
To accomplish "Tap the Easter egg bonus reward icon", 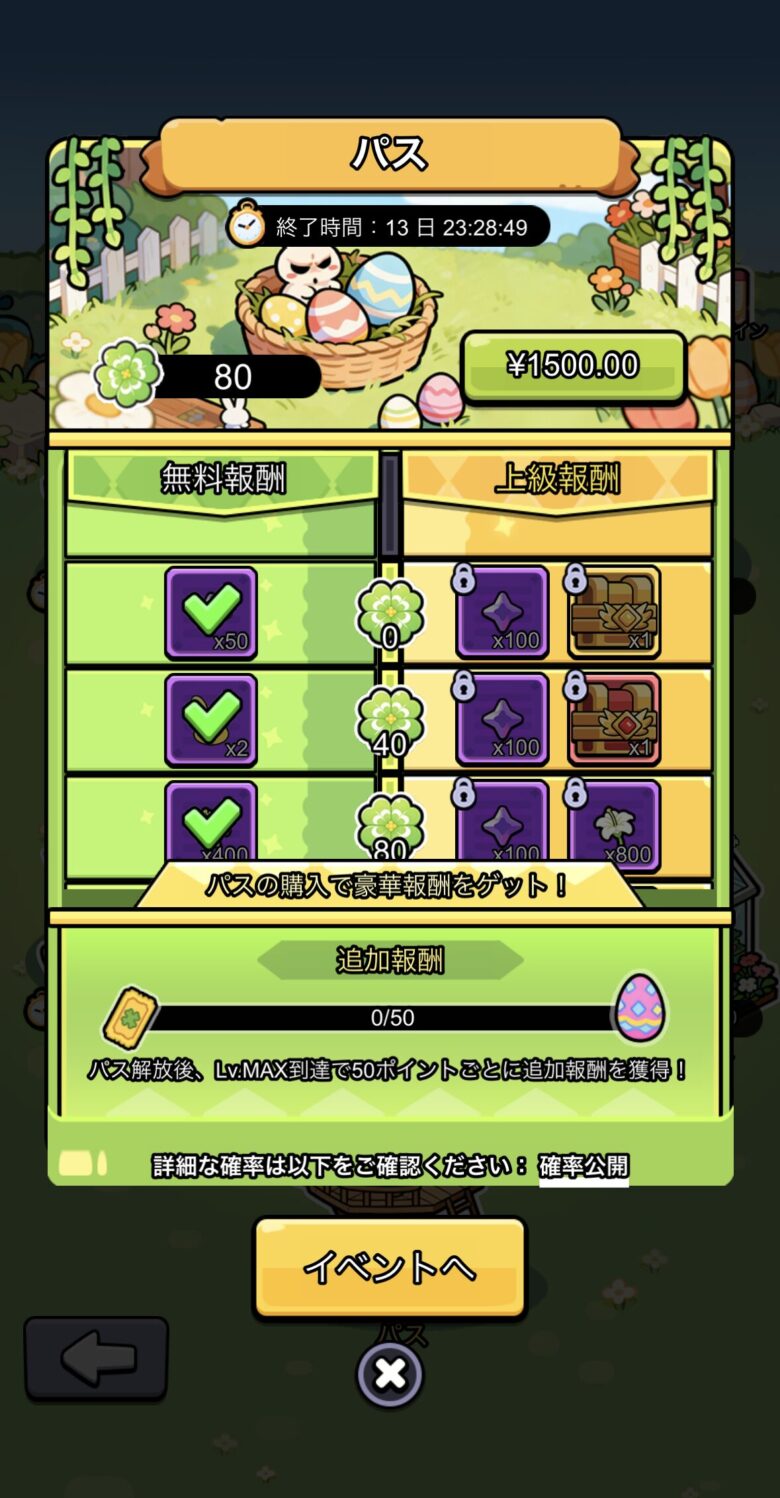I will pyautogui.click(x=641, y=1008).
